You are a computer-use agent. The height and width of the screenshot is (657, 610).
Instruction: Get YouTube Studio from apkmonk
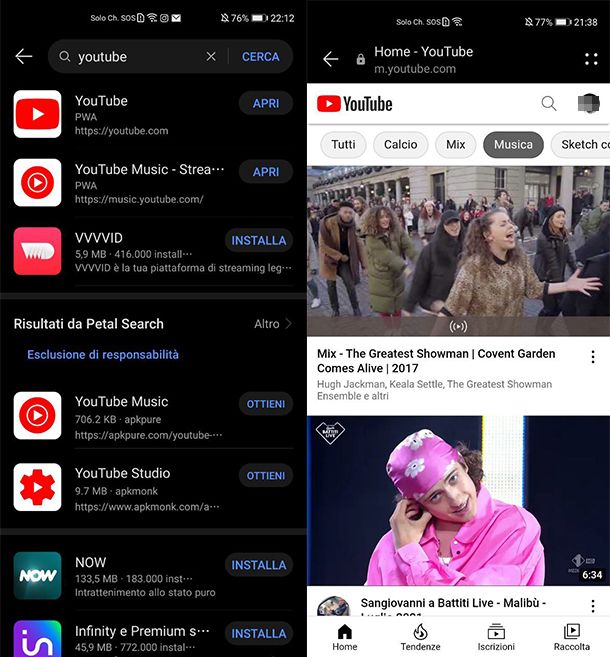(265, 475)
